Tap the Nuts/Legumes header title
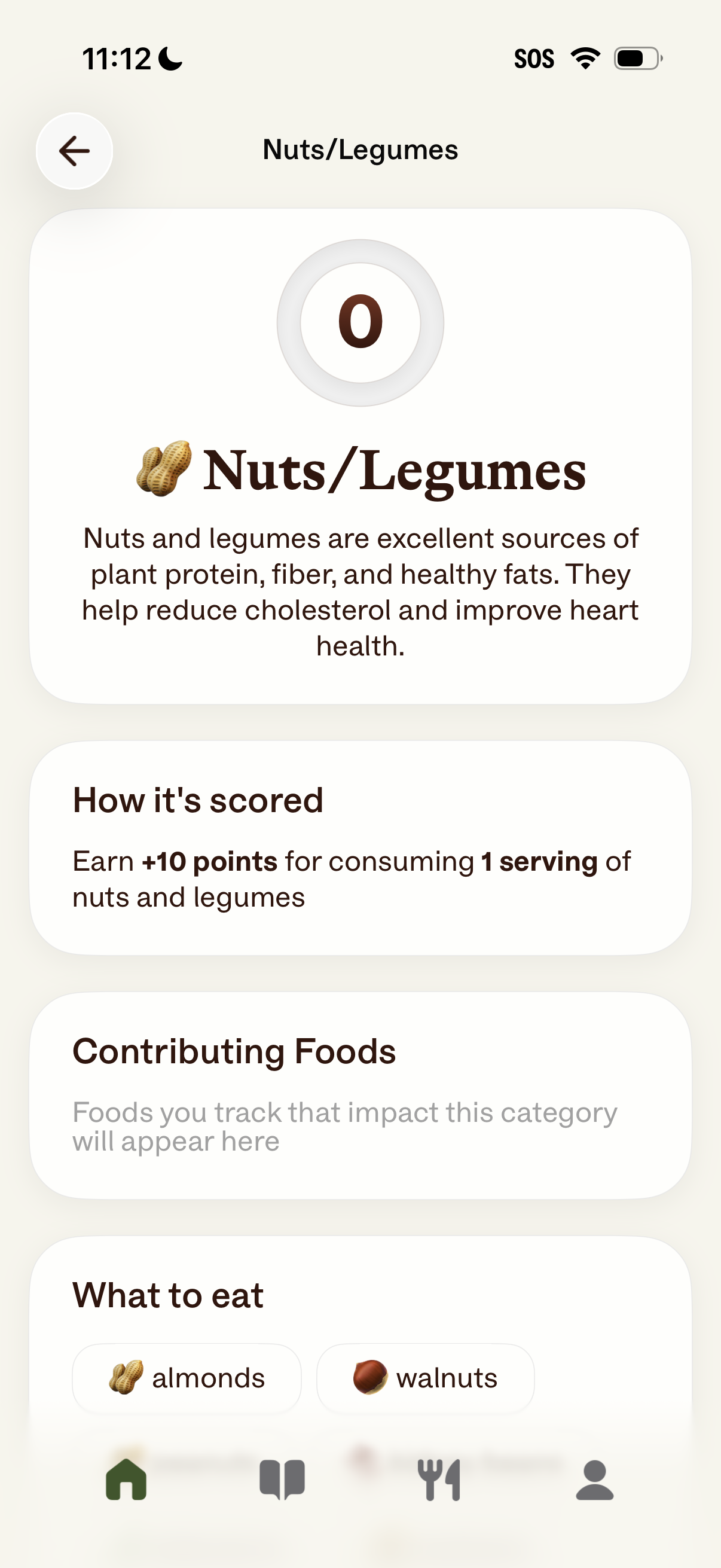 coord(360,150)
